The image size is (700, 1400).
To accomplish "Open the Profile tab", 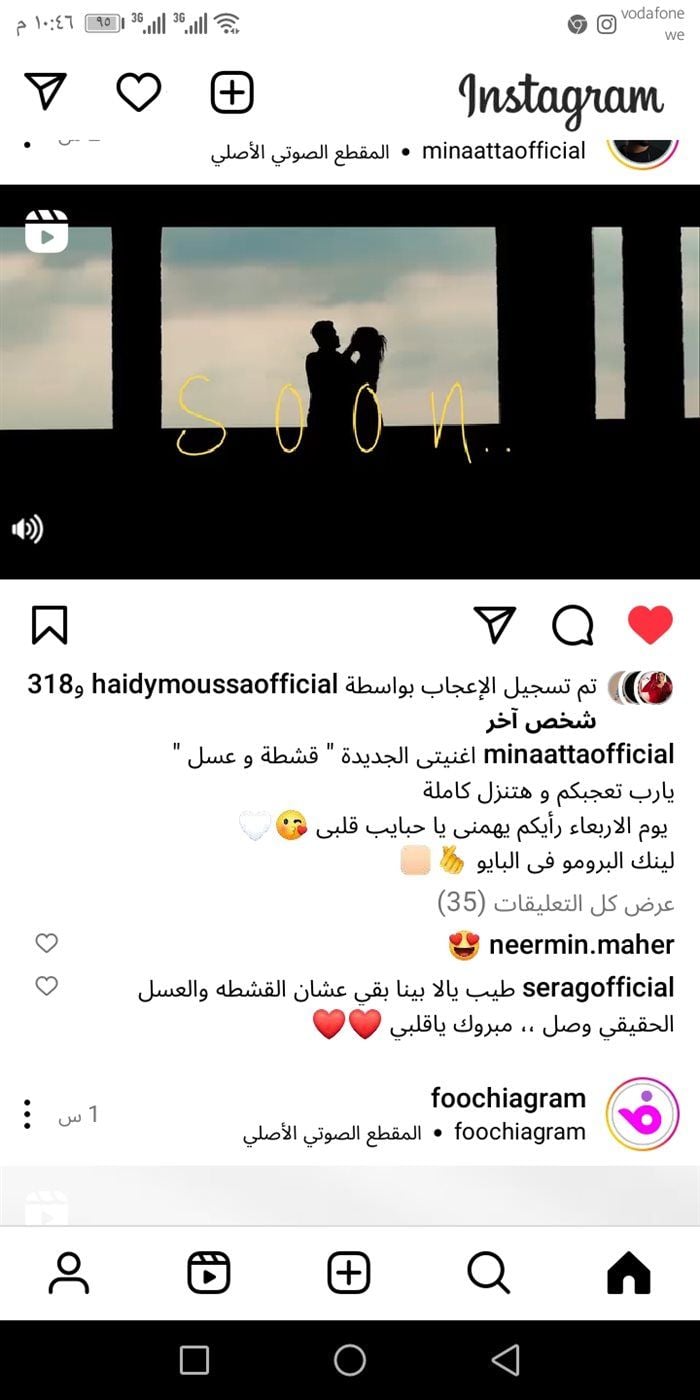I will point(69,1273).
